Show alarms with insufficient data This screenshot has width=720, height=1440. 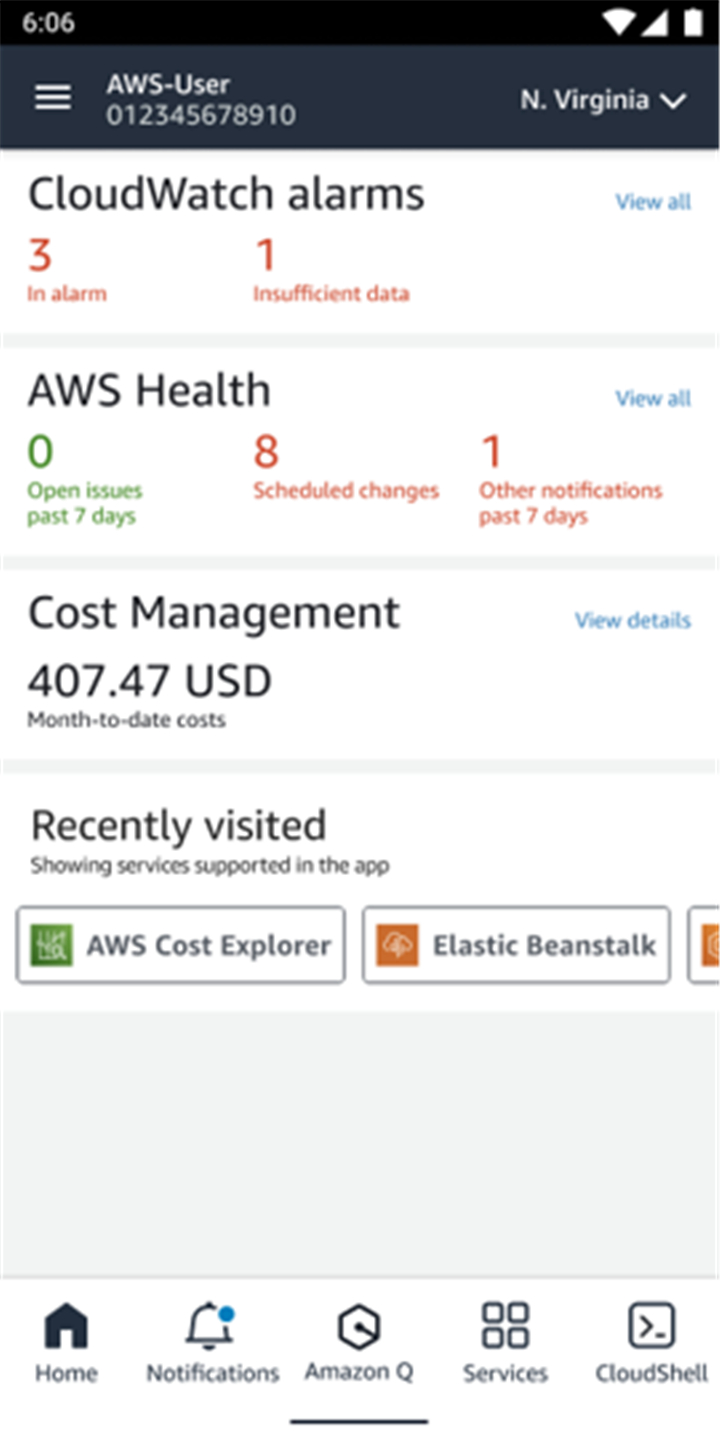(x=331, y=270)
